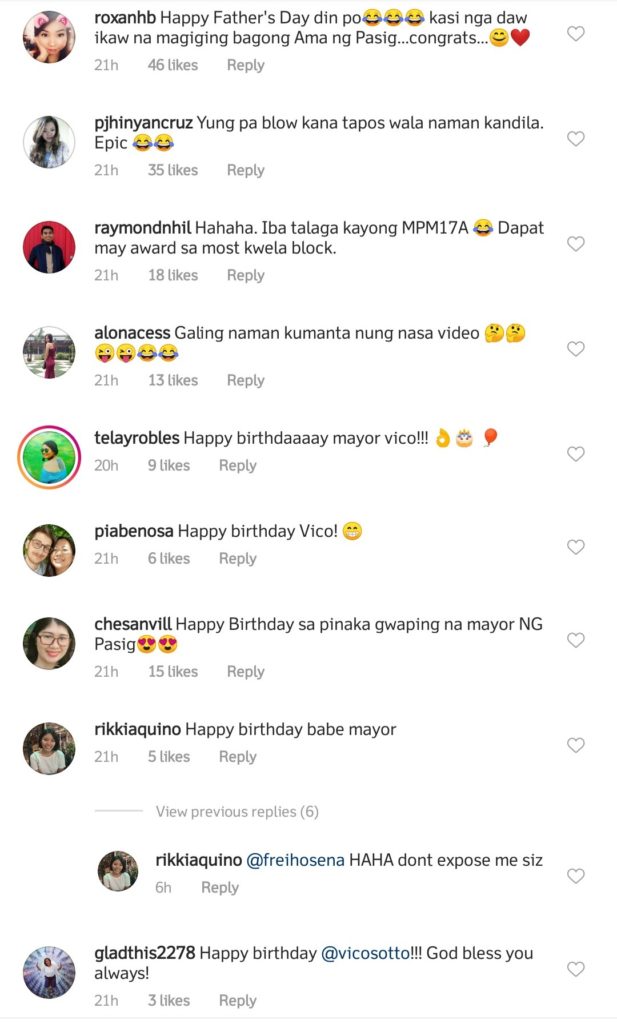This screenshot has height=1024, width=617.
Task: Like raymondnhil's comment
Action: 576,244
